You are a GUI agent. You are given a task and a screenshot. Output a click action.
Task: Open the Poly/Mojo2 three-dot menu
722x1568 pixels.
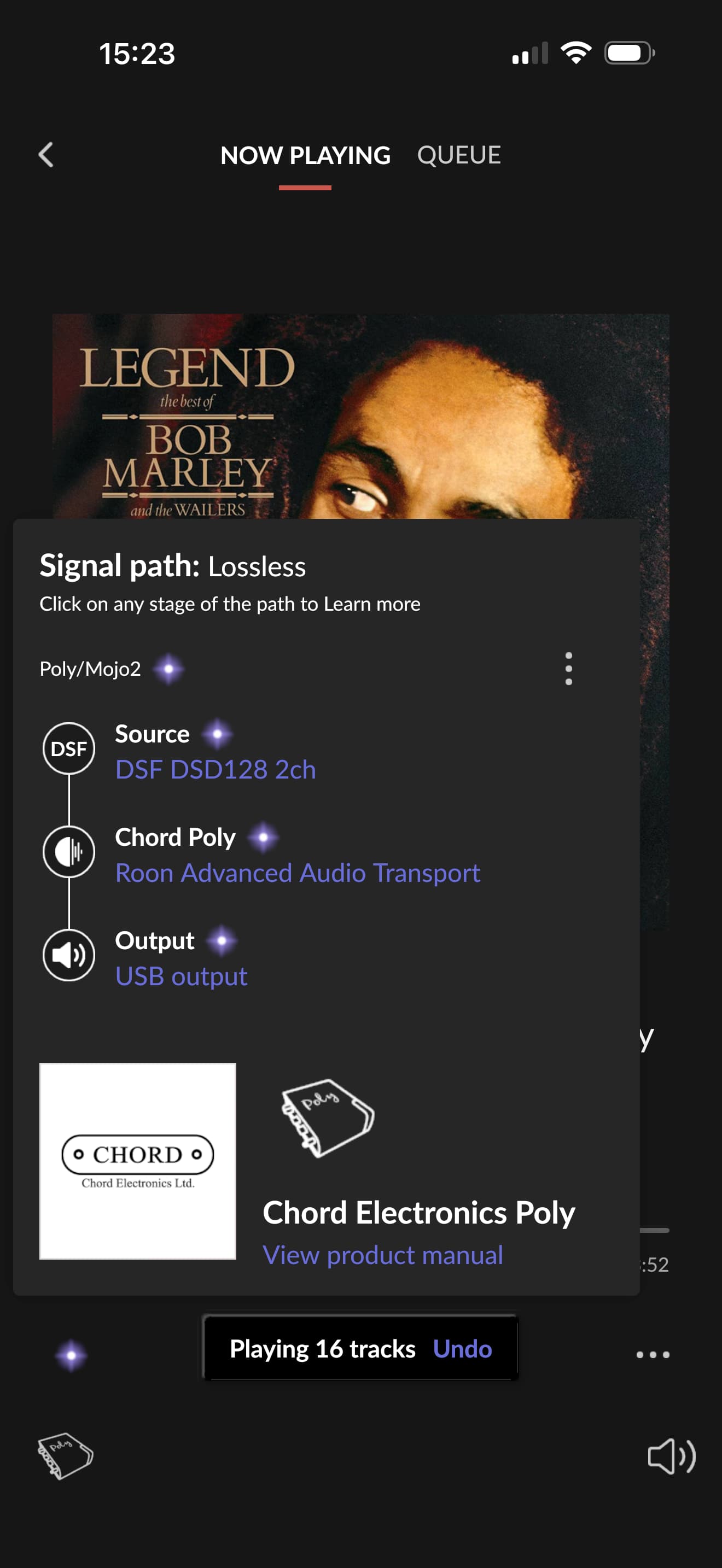(568, 668)
